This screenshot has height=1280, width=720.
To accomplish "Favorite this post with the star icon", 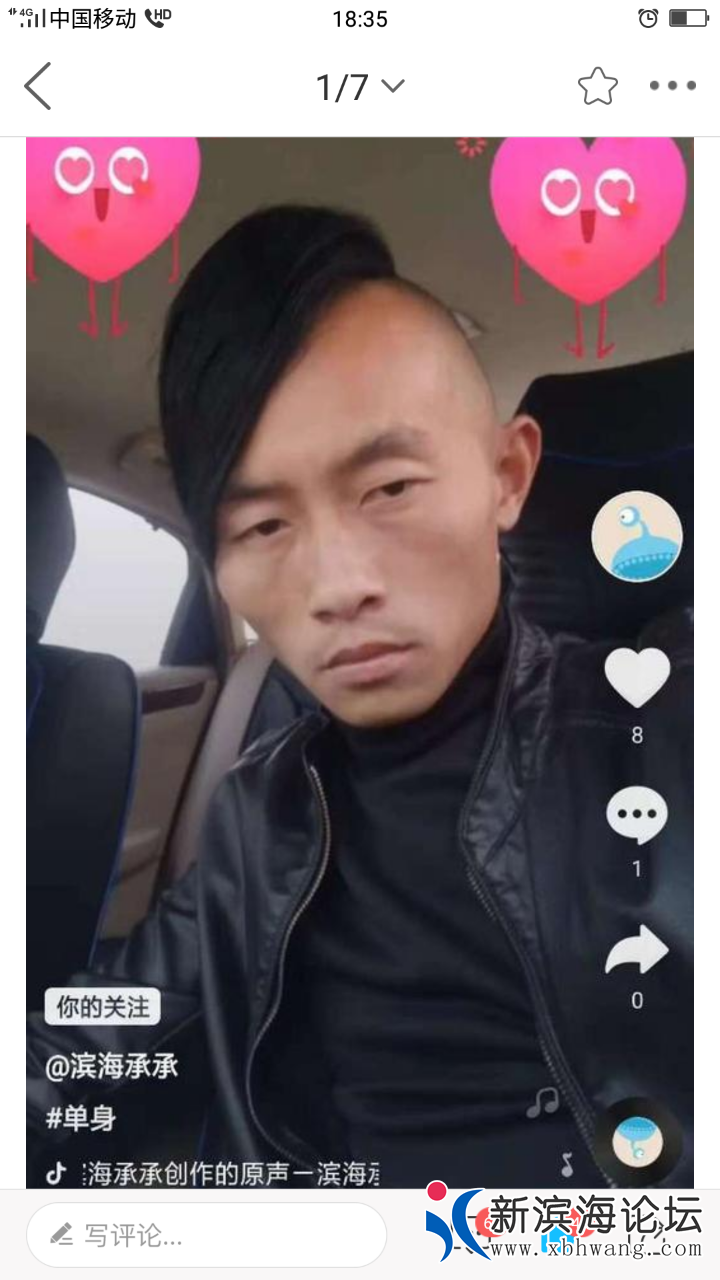I will coord(597,87).
